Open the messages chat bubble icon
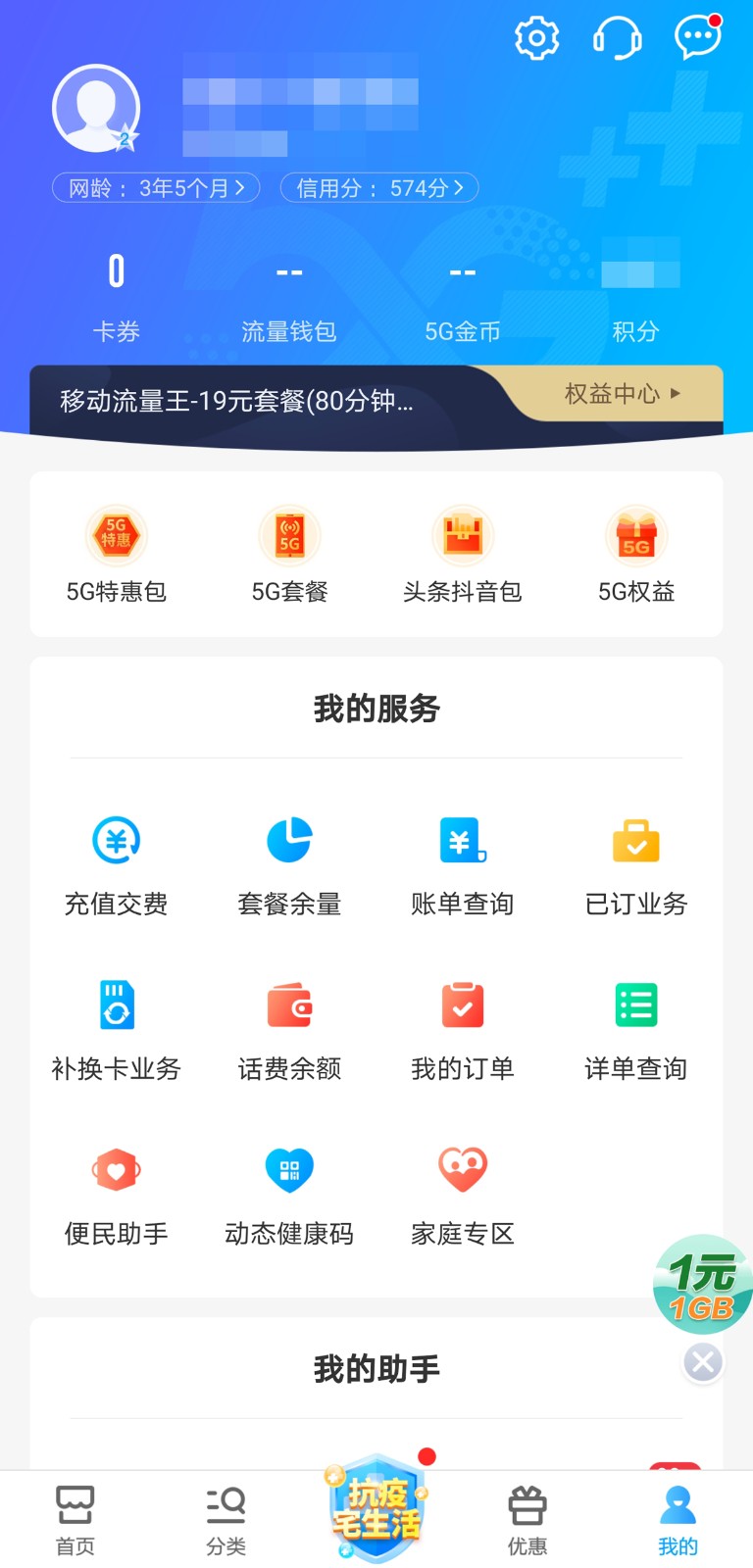 pyautogui.click(x=698, y=37)
